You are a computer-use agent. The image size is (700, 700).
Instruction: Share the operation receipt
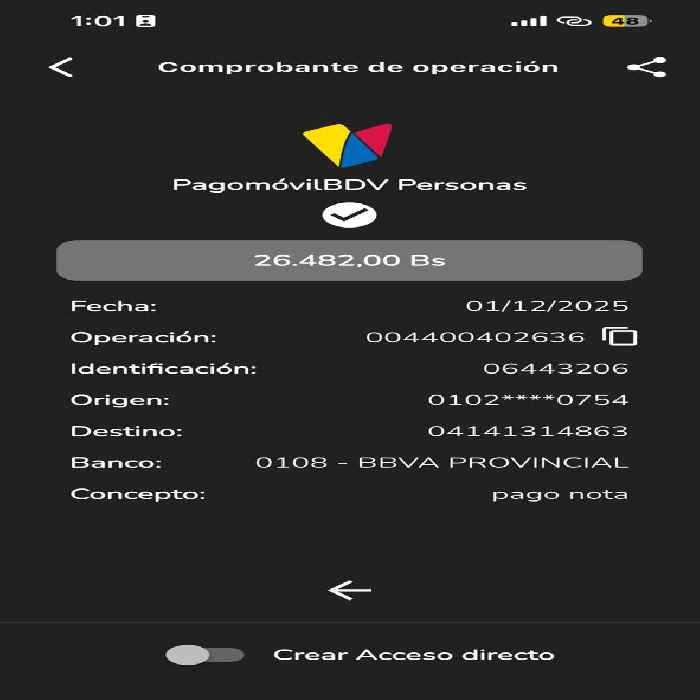647,67
